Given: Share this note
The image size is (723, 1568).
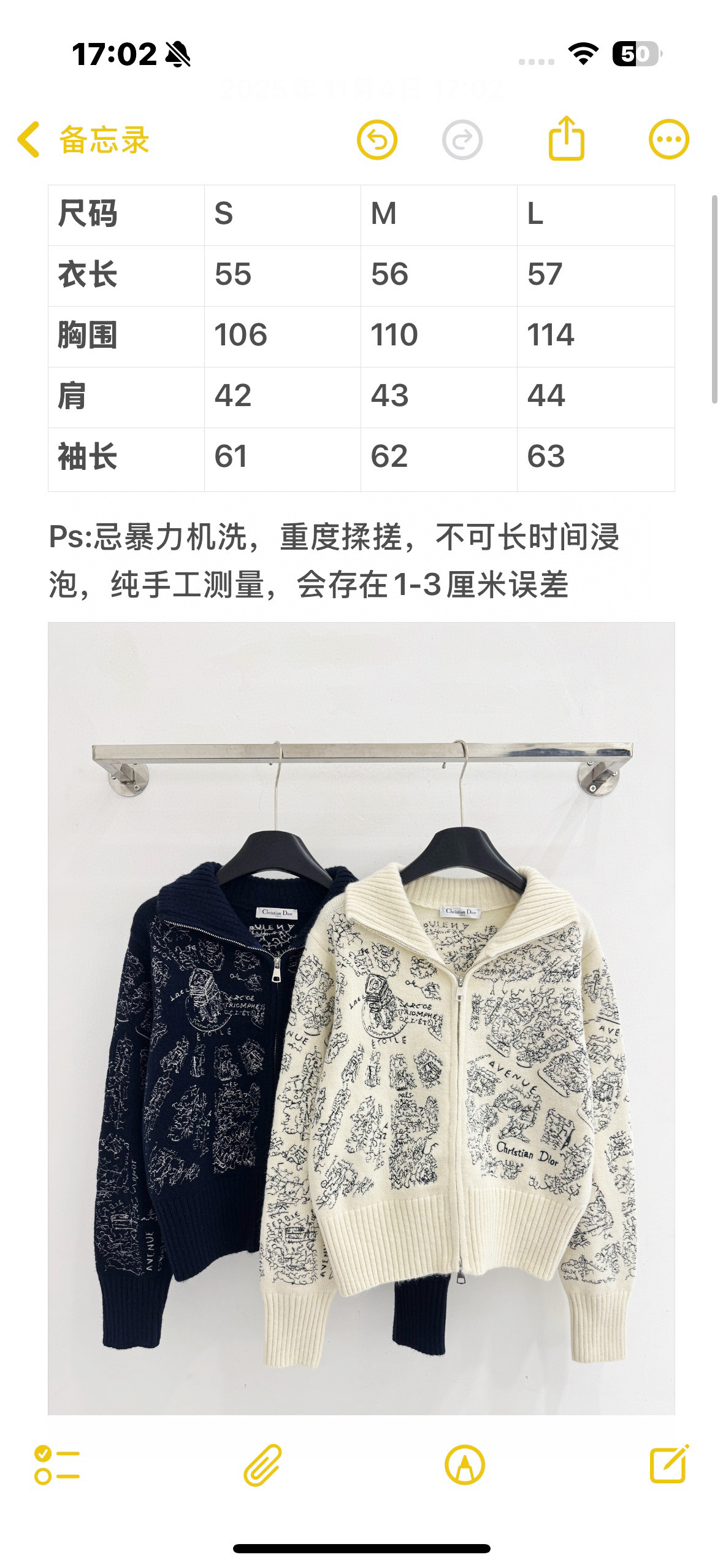Looking at the screenshot, I should [x=565, y=139].
